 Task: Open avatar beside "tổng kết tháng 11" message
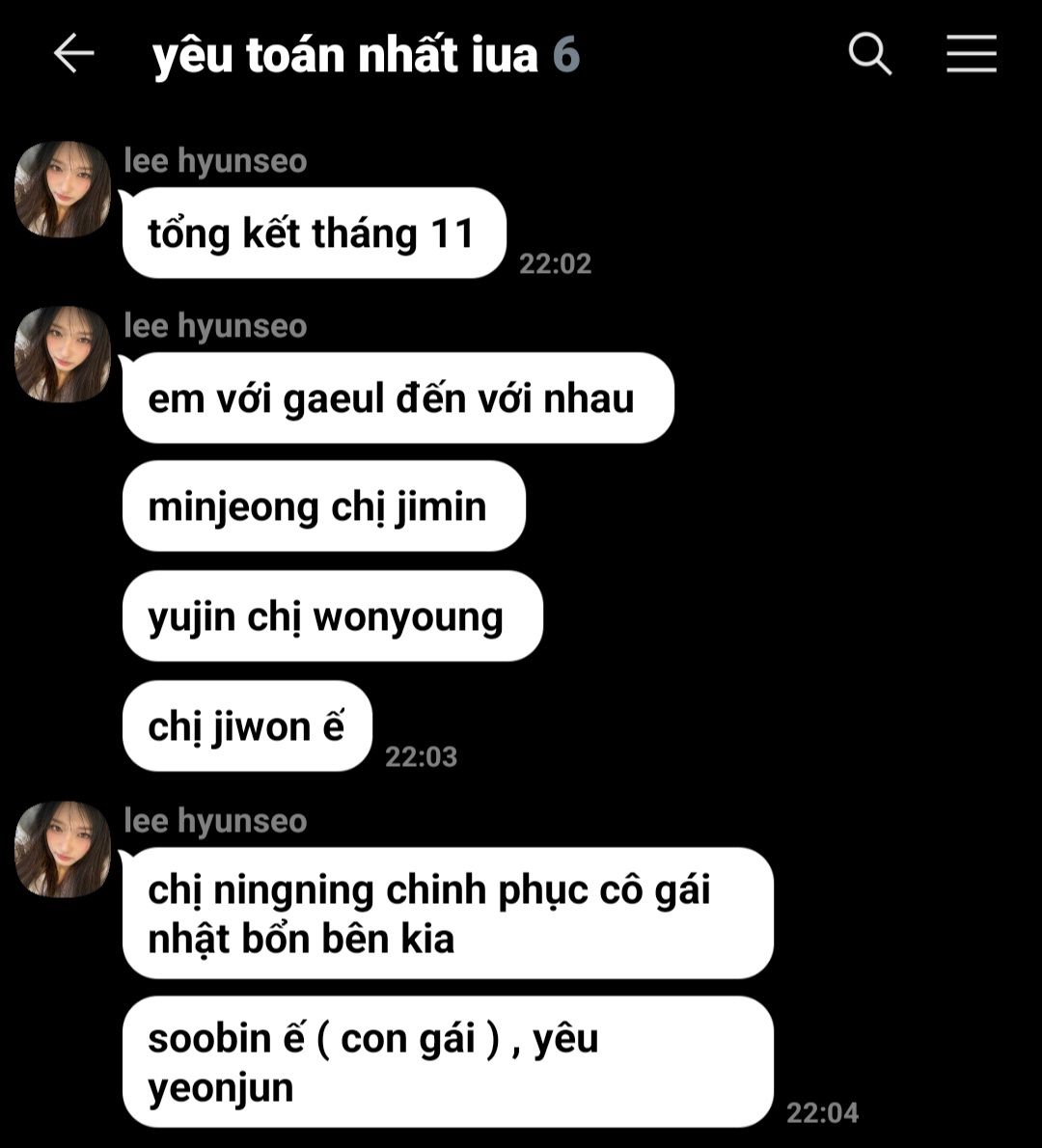pos(63,190)
